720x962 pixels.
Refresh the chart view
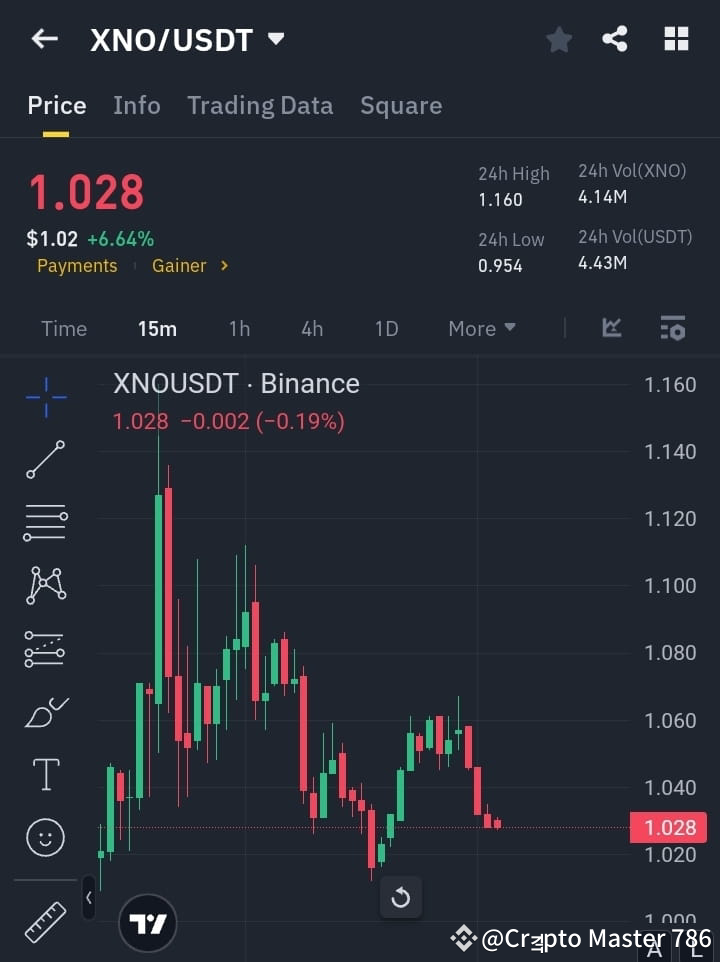point(401,898)
